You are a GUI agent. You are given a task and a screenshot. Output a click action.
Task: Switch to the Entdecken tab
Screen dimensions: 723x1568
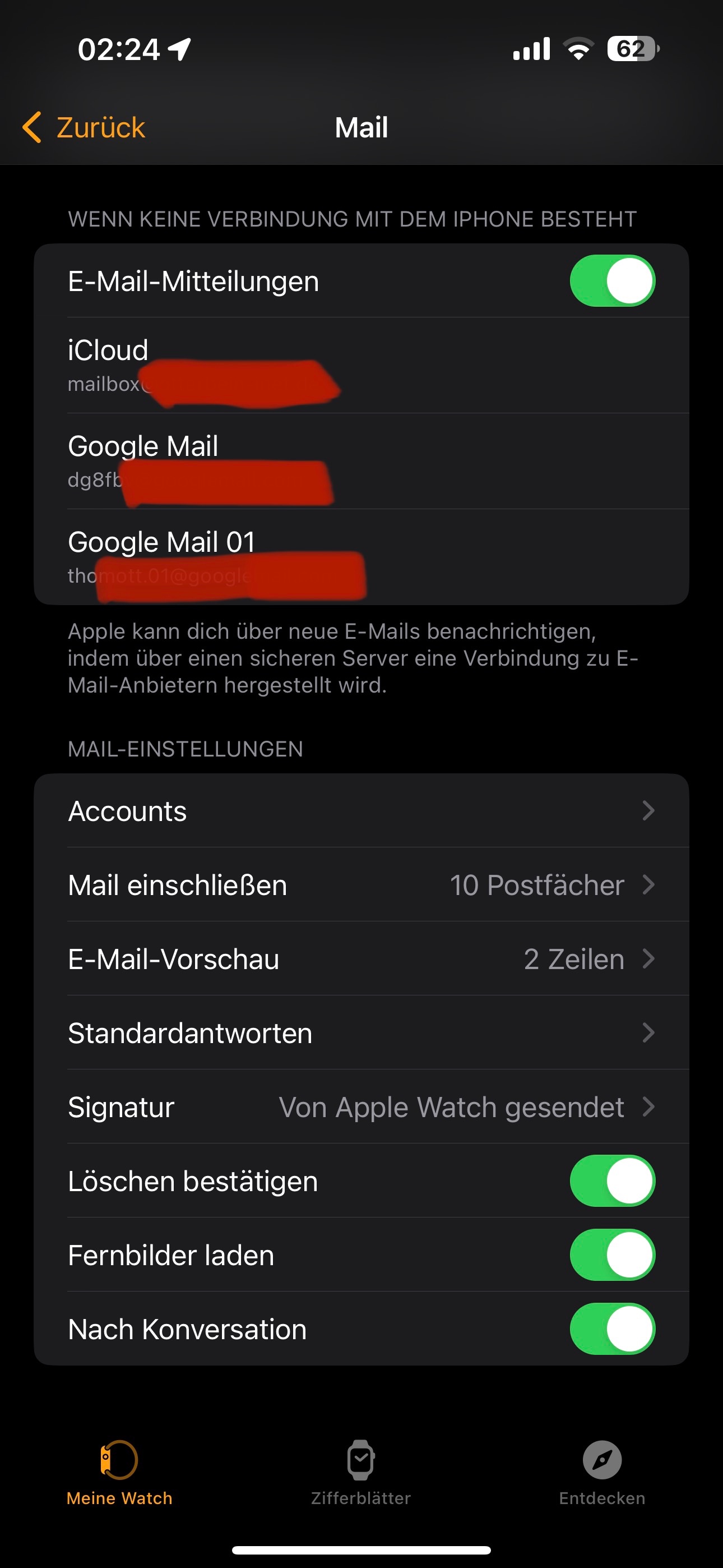click(x=602, y=1473)
